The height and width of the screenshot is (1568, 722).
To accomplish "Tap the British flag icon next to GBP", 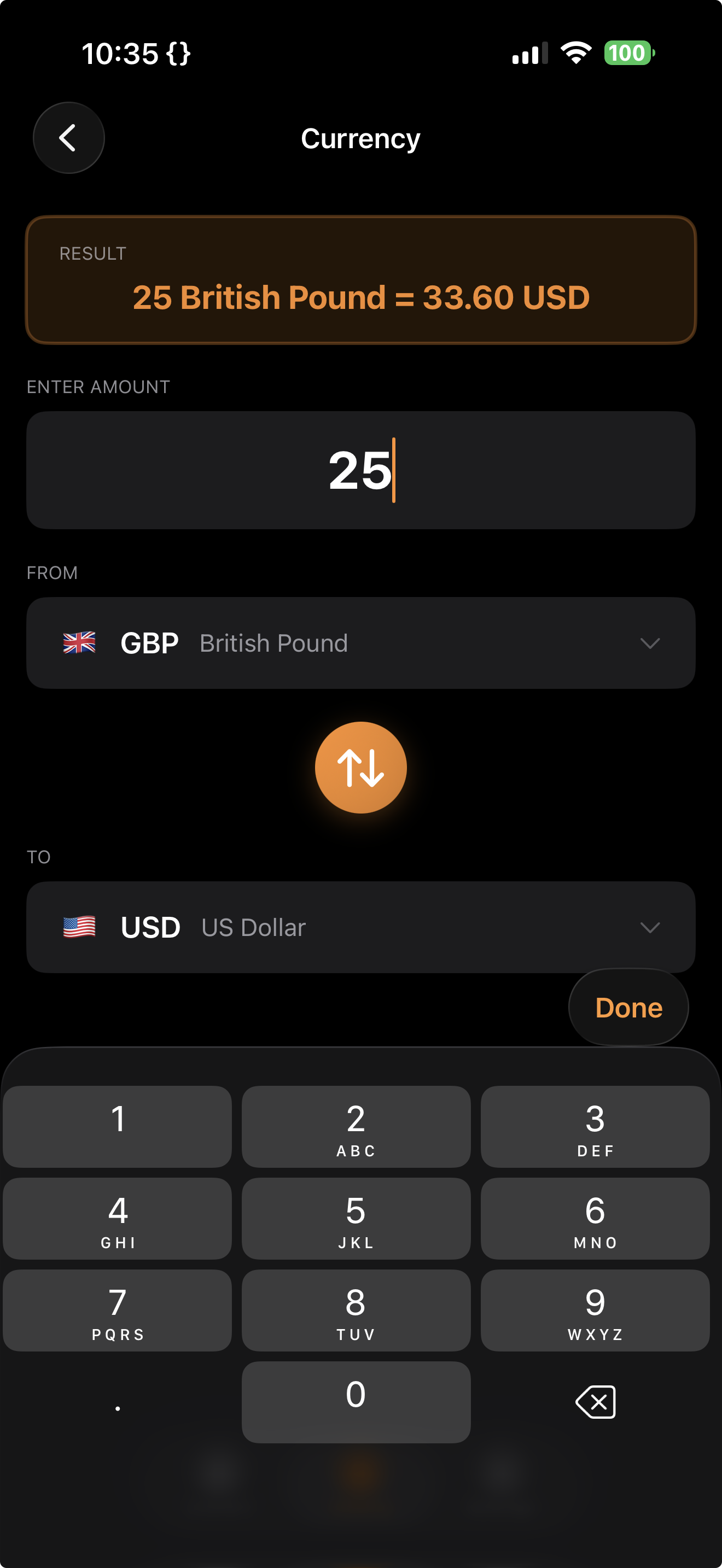I will tap(79, 642).
